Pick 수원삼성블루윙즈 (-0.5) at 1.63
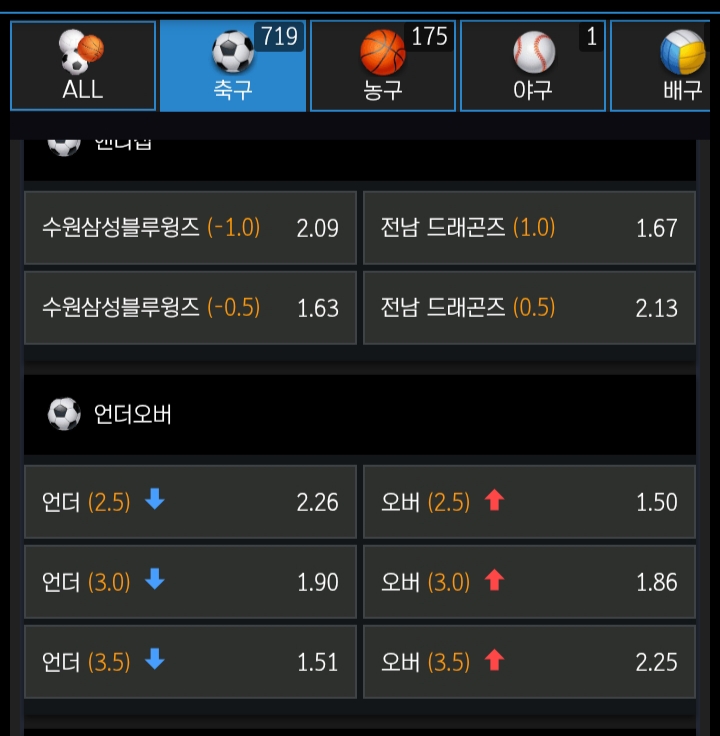 (190, 308)
